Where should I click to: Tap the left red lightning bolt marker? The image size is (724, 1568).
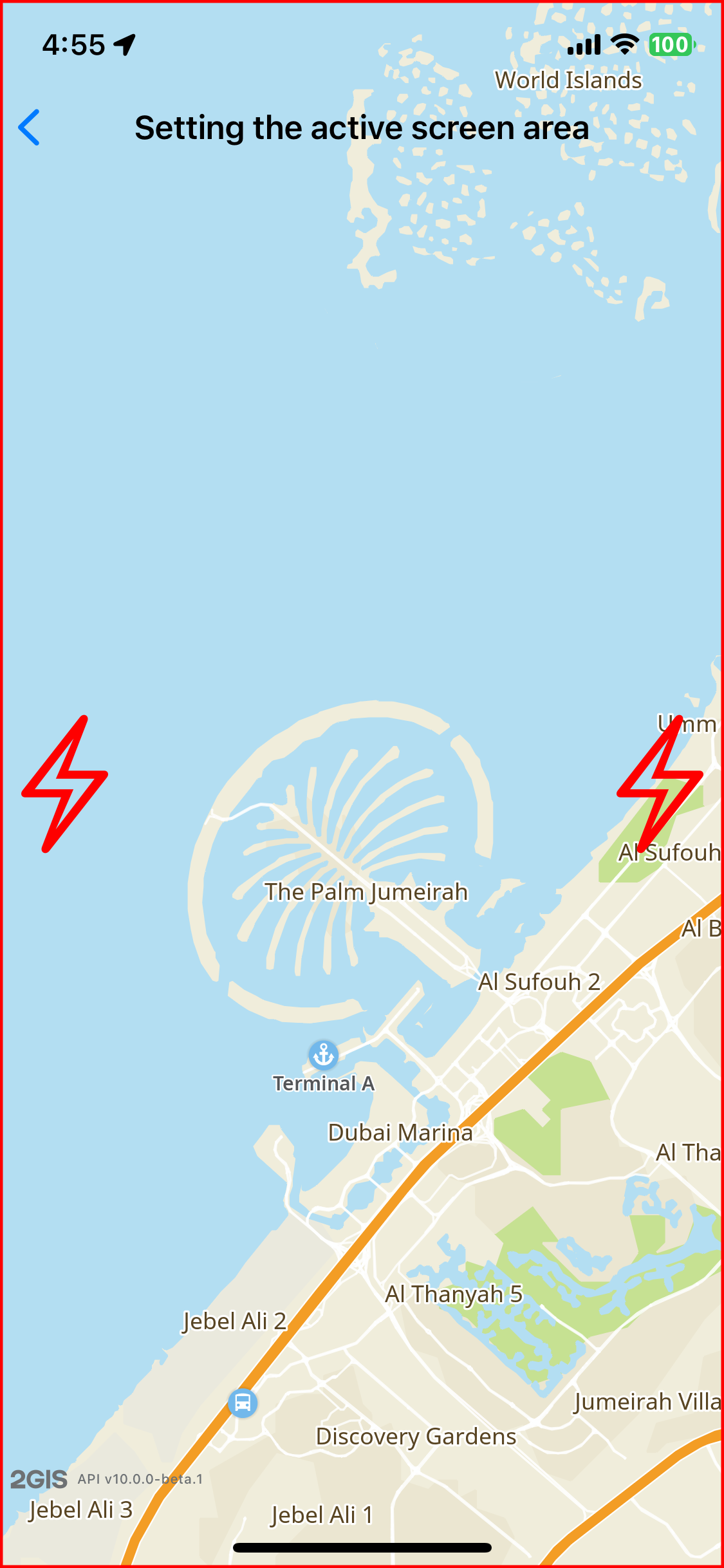[64, 783]
